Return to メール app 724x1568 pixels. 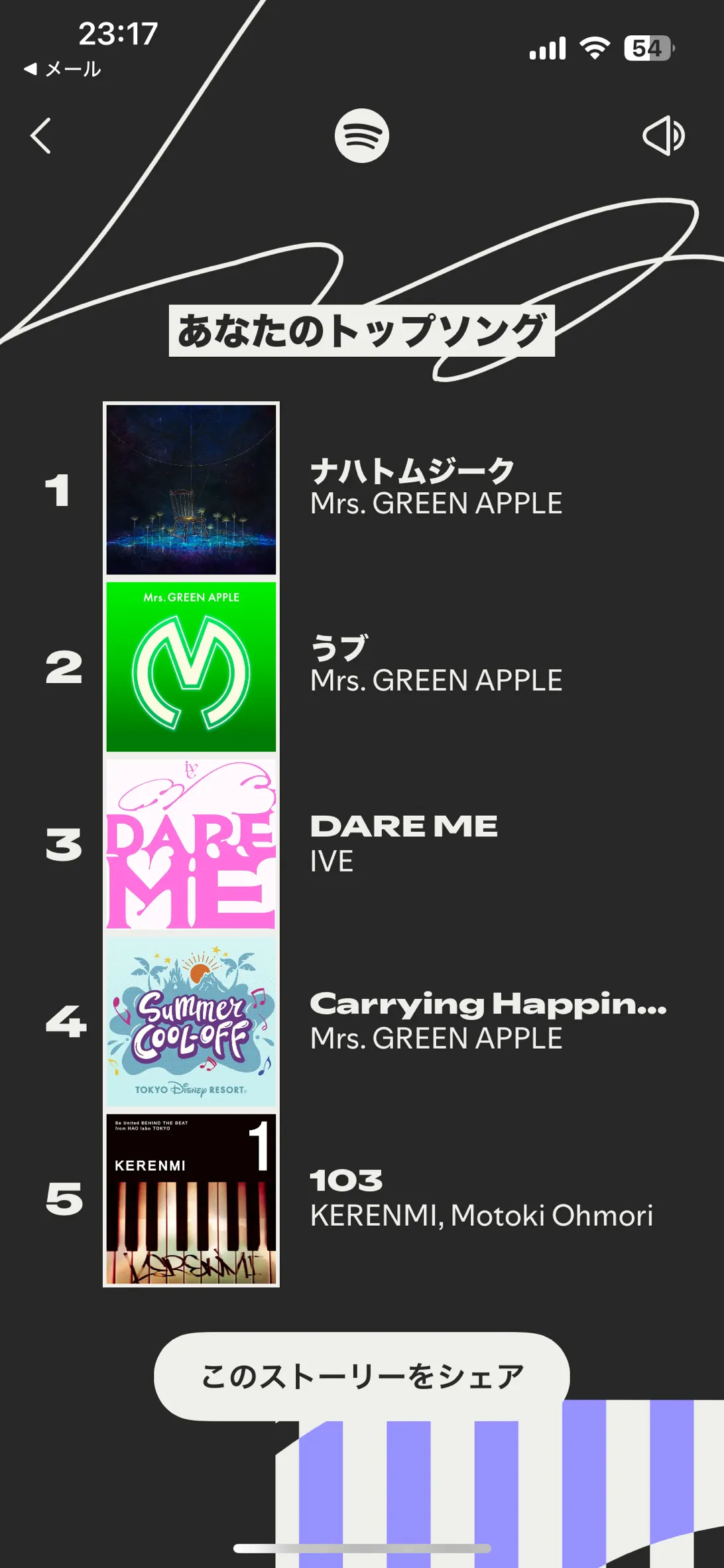tap(63, 69)
